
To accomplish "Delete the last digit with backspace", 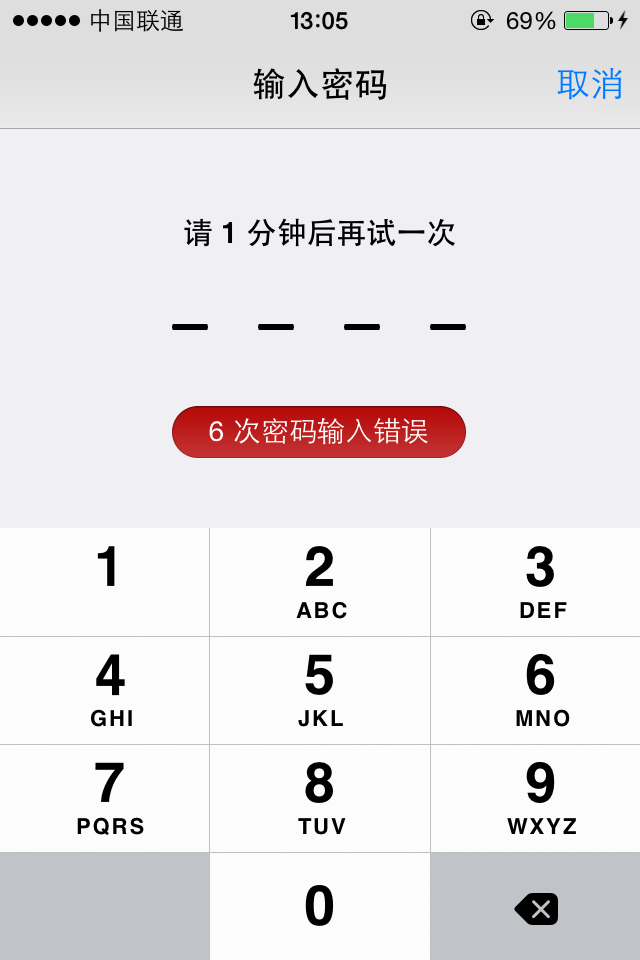I will [536, 908].
